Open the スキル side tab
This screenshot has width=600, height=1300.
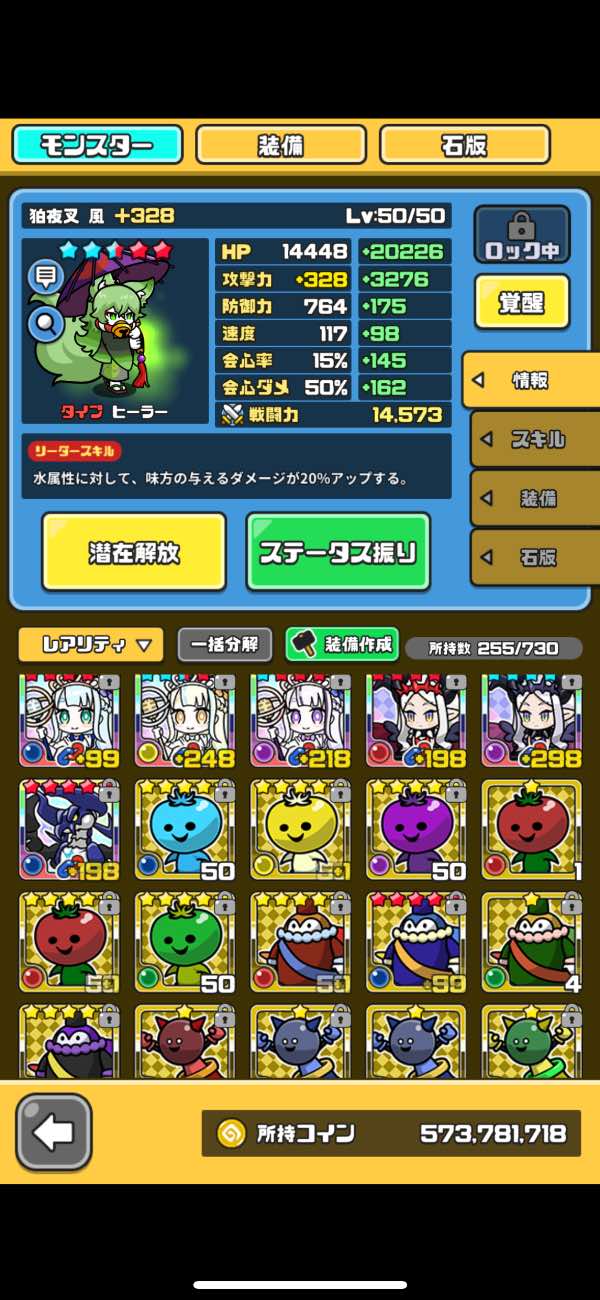pyautogui.click(x=535, y=439)
